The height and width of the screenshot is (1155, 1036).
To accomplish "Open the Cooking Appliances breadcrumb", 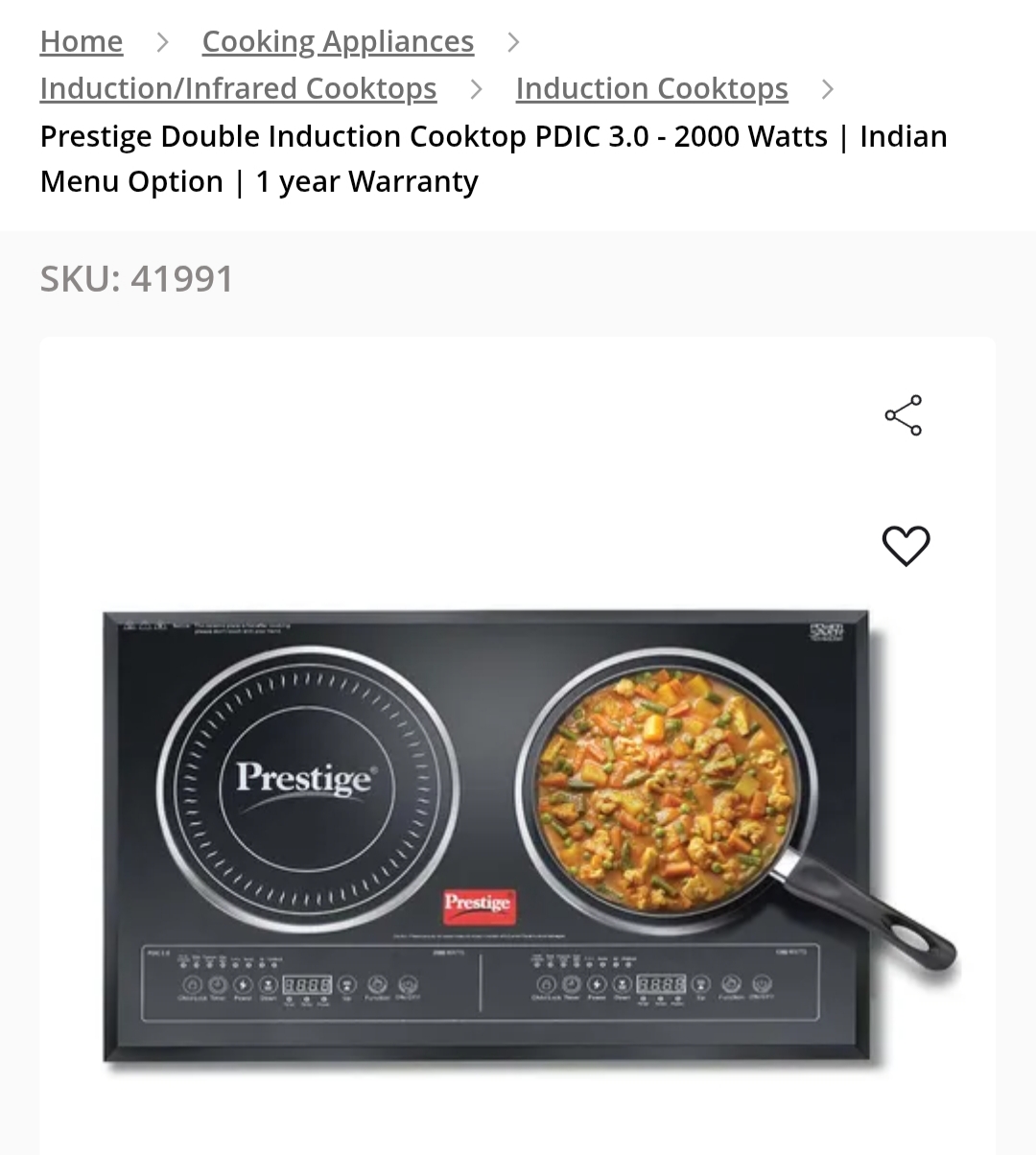I will pos(338,41).
